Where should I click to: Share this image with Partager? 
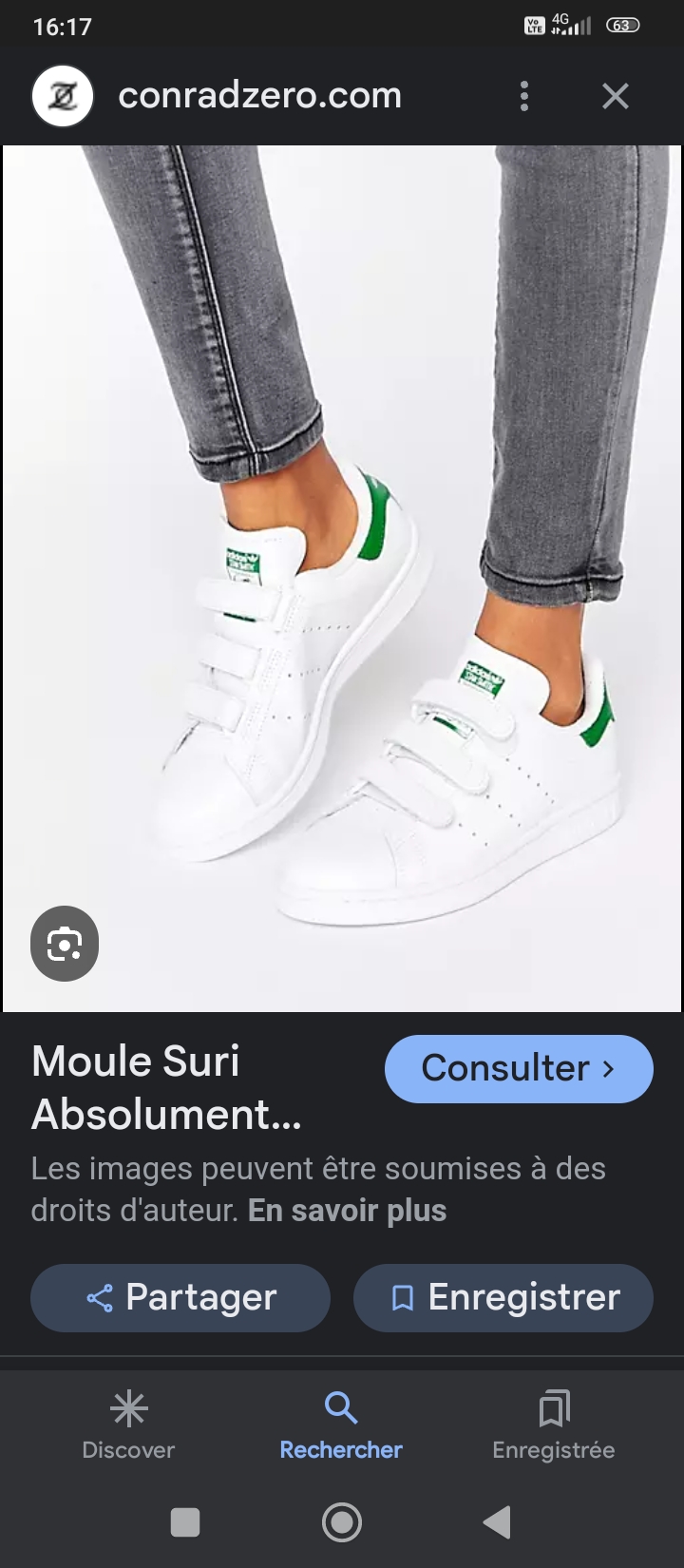[x=180, y=1297]
